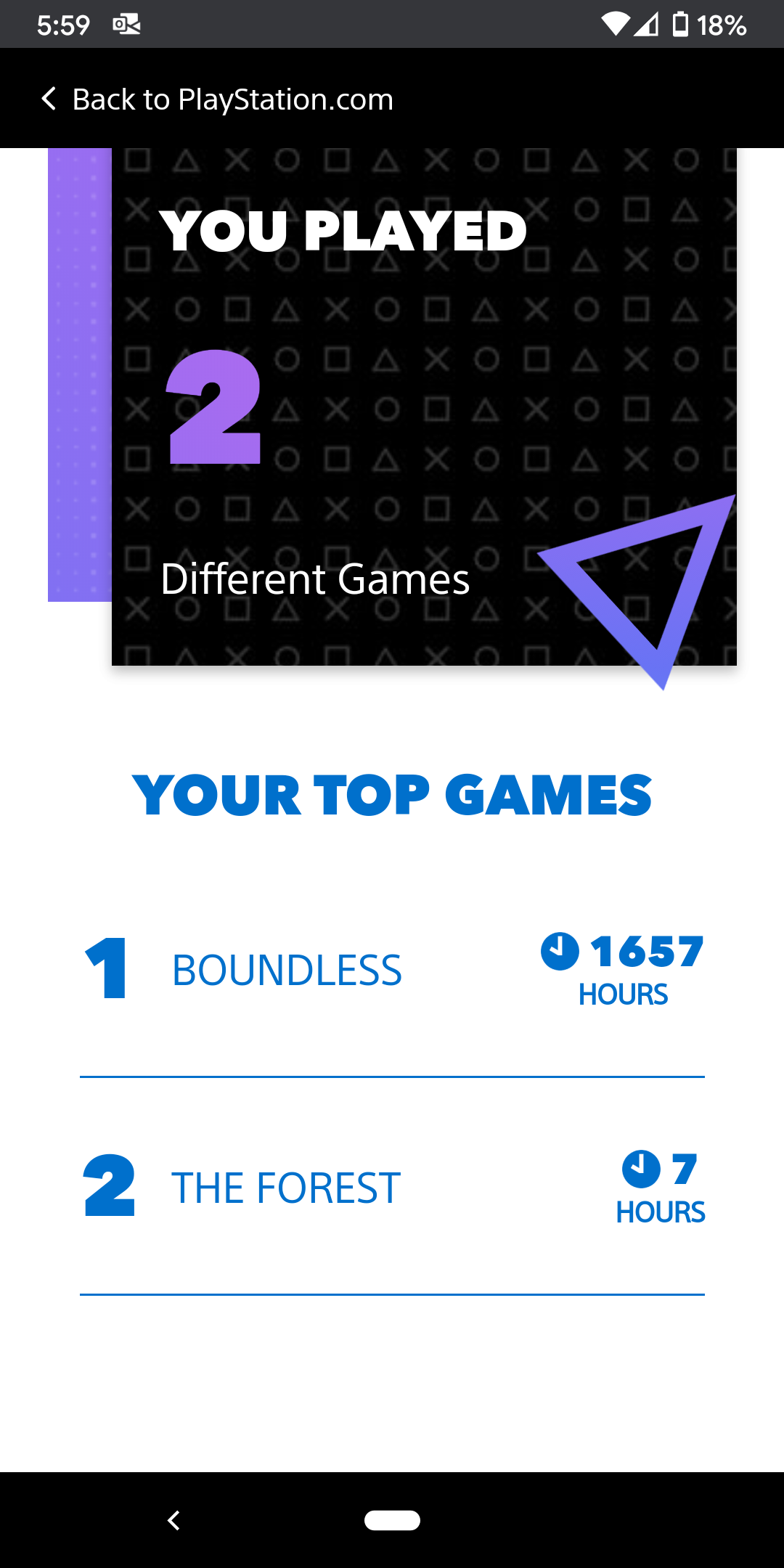
Task: Tap the system back button
Action: click(x=173, y=1520)
